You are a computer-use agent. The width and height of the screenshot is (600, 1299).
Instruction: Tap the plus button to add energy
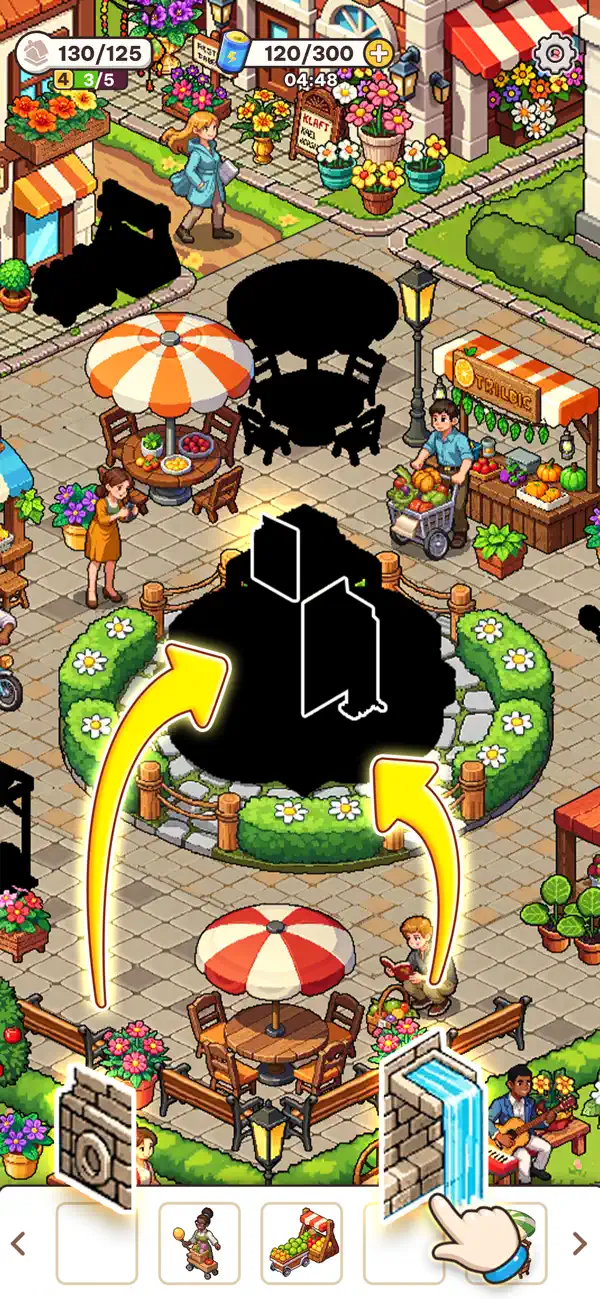(x=377, y=53)
